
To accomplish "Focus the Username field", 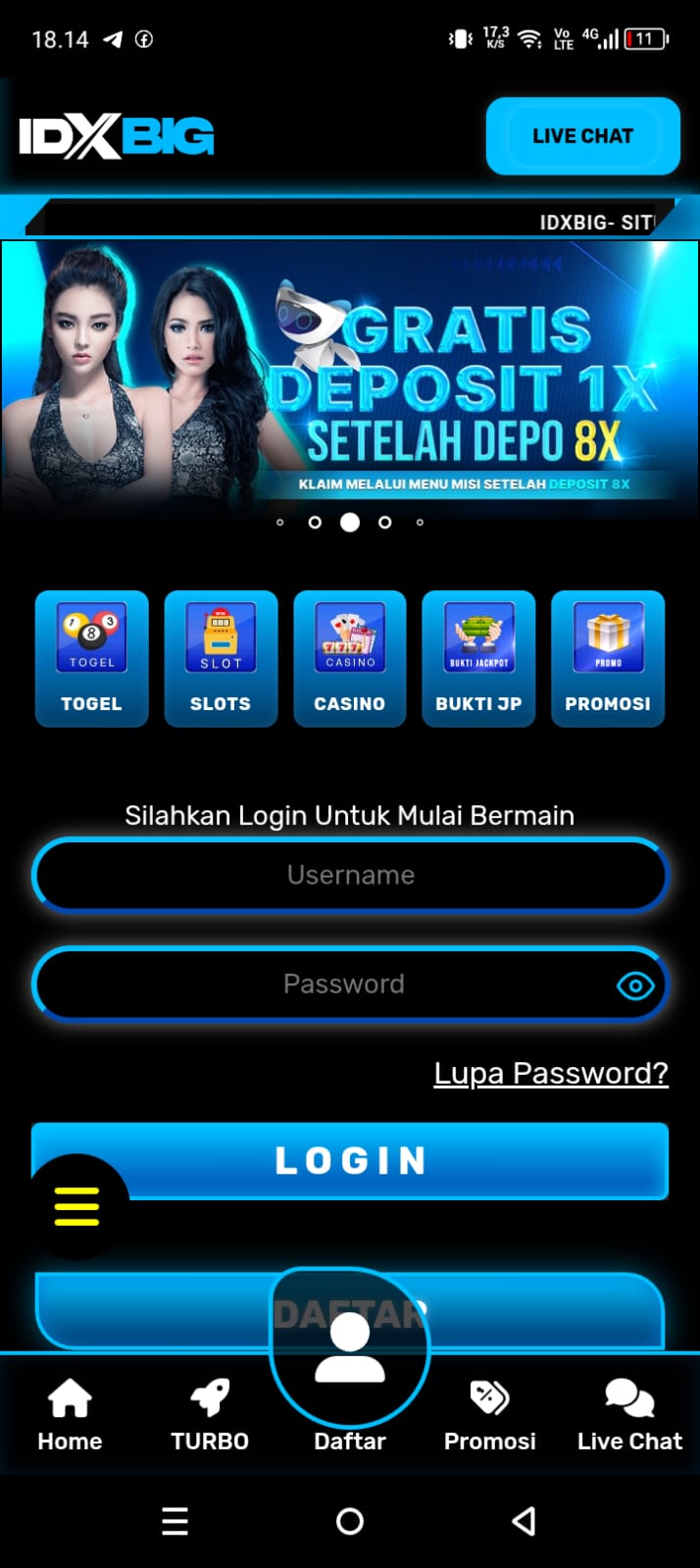I will point(350,875).
